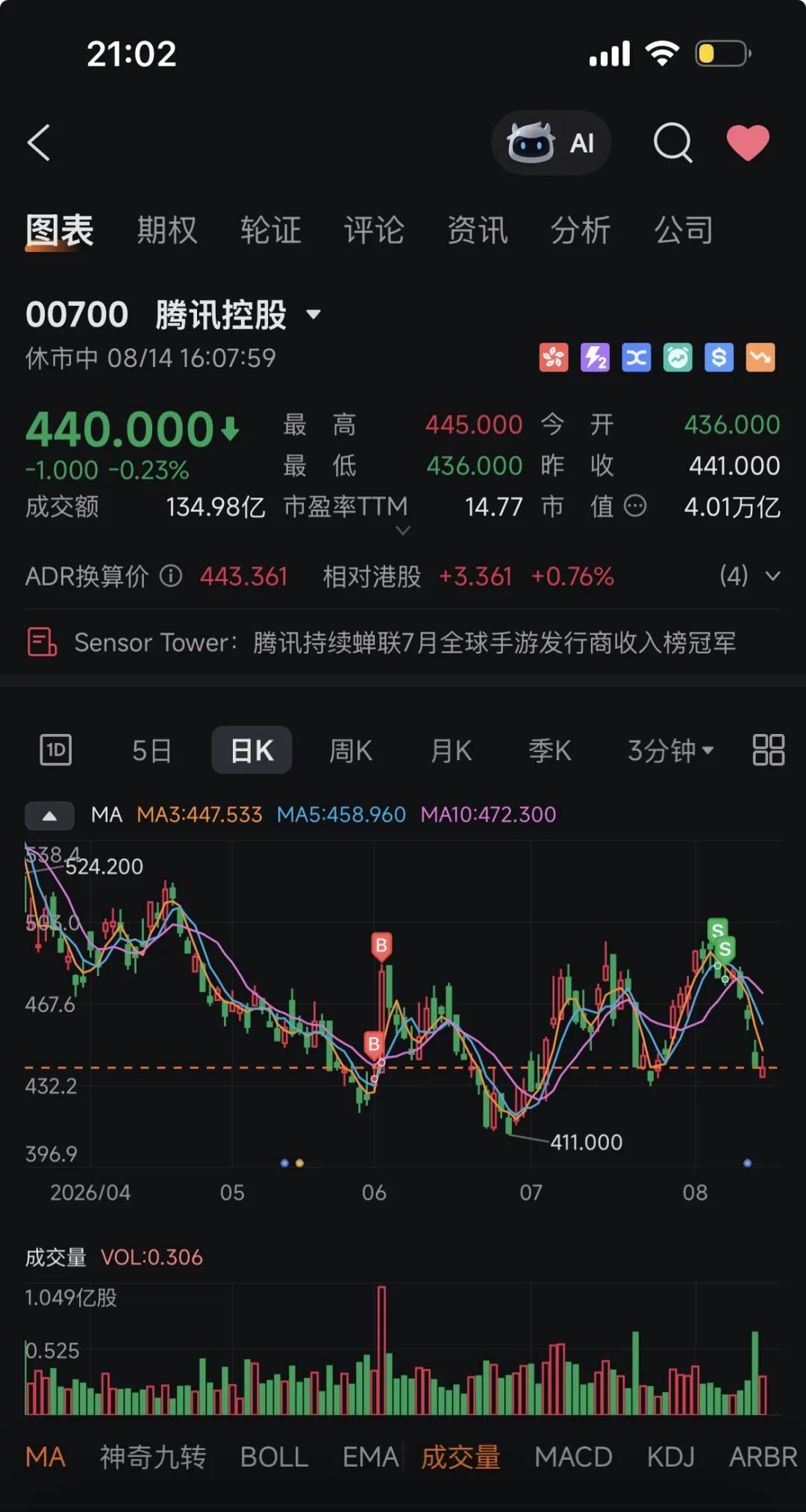The height and width of the screenshot is (1512, 806).
Task: Expand the 腾讯控股 stock name dropdown
Action: pos(313,315)
